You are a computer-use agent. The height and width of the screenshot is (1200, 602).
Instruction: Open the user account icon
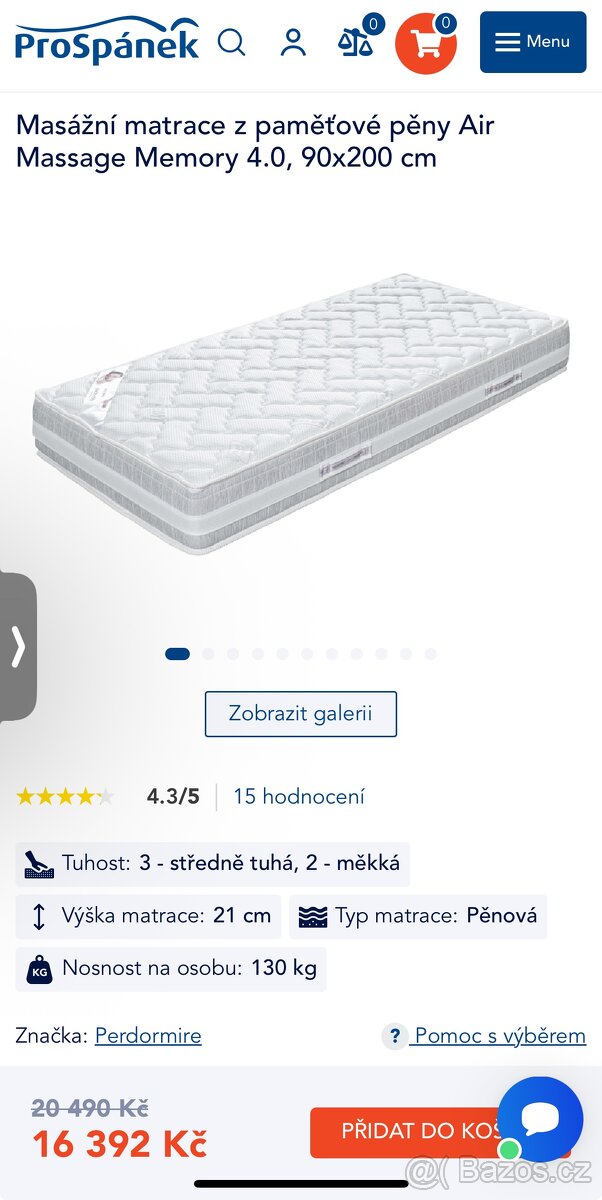293,42
